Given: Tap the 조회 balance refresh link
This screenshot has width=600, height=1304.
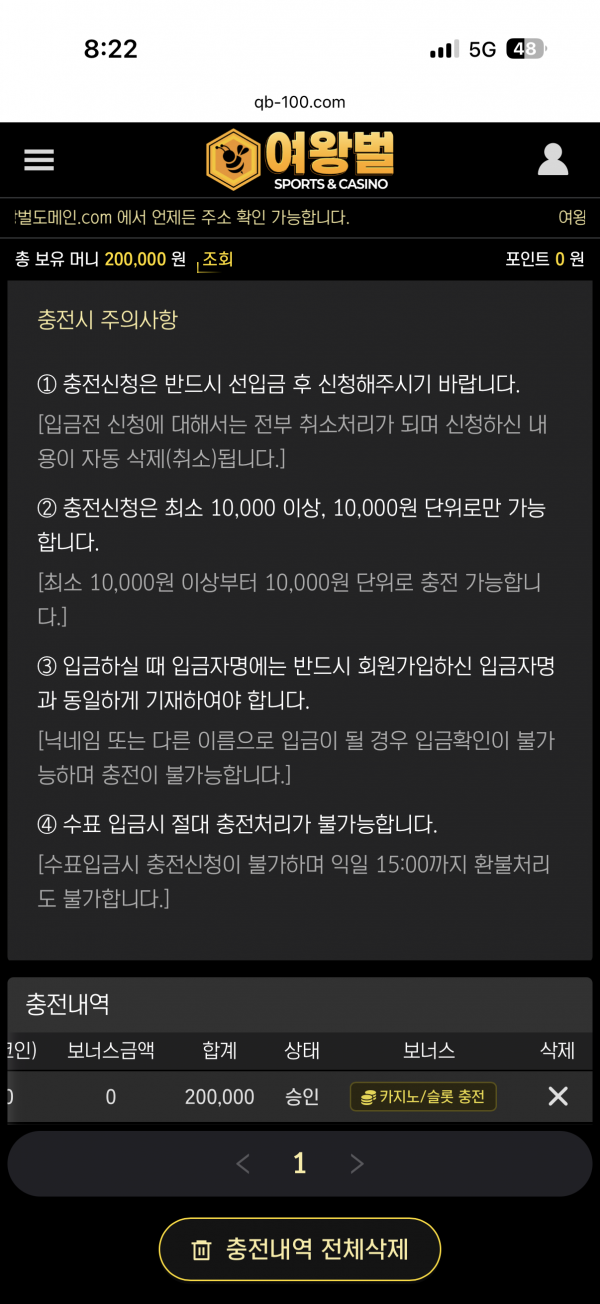Looking at the screenshot, I should (x=217, y=260).
